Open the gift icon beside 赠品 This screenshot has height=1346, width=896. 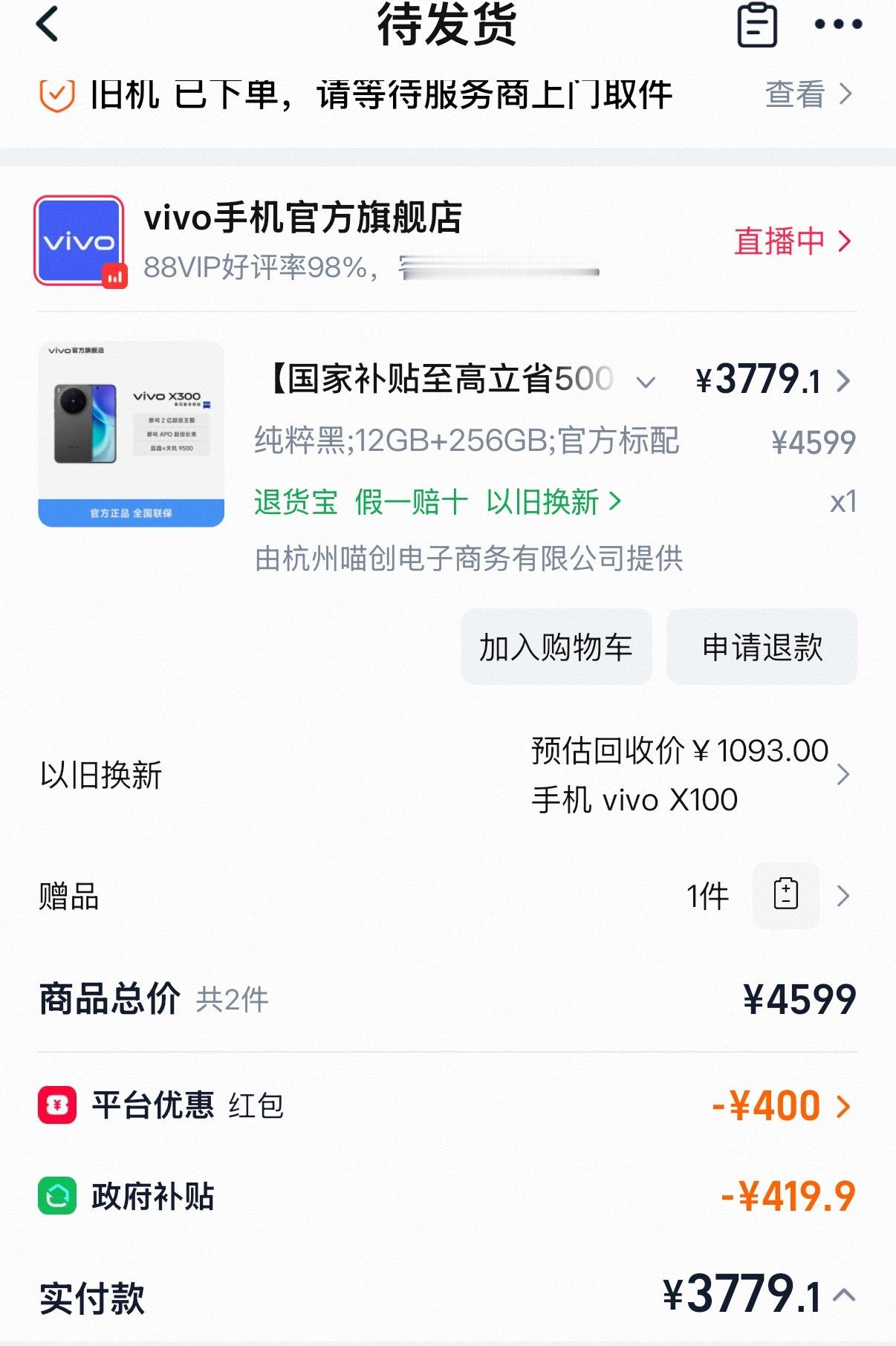[785, 895]
